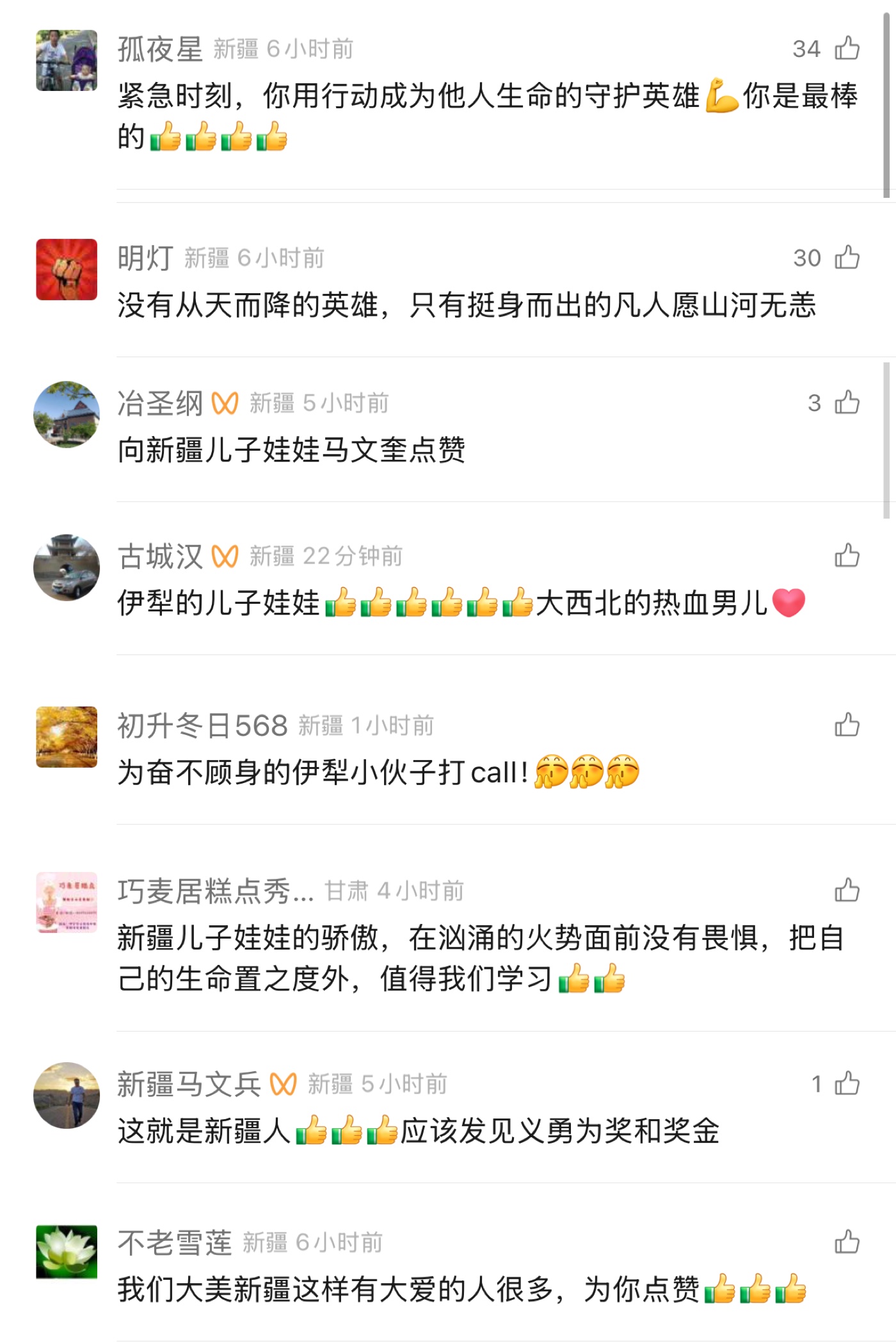This screenshot has height=1342, width=896.
Task: Like 不老雪莲's comment
Action: coord(847,1242)
